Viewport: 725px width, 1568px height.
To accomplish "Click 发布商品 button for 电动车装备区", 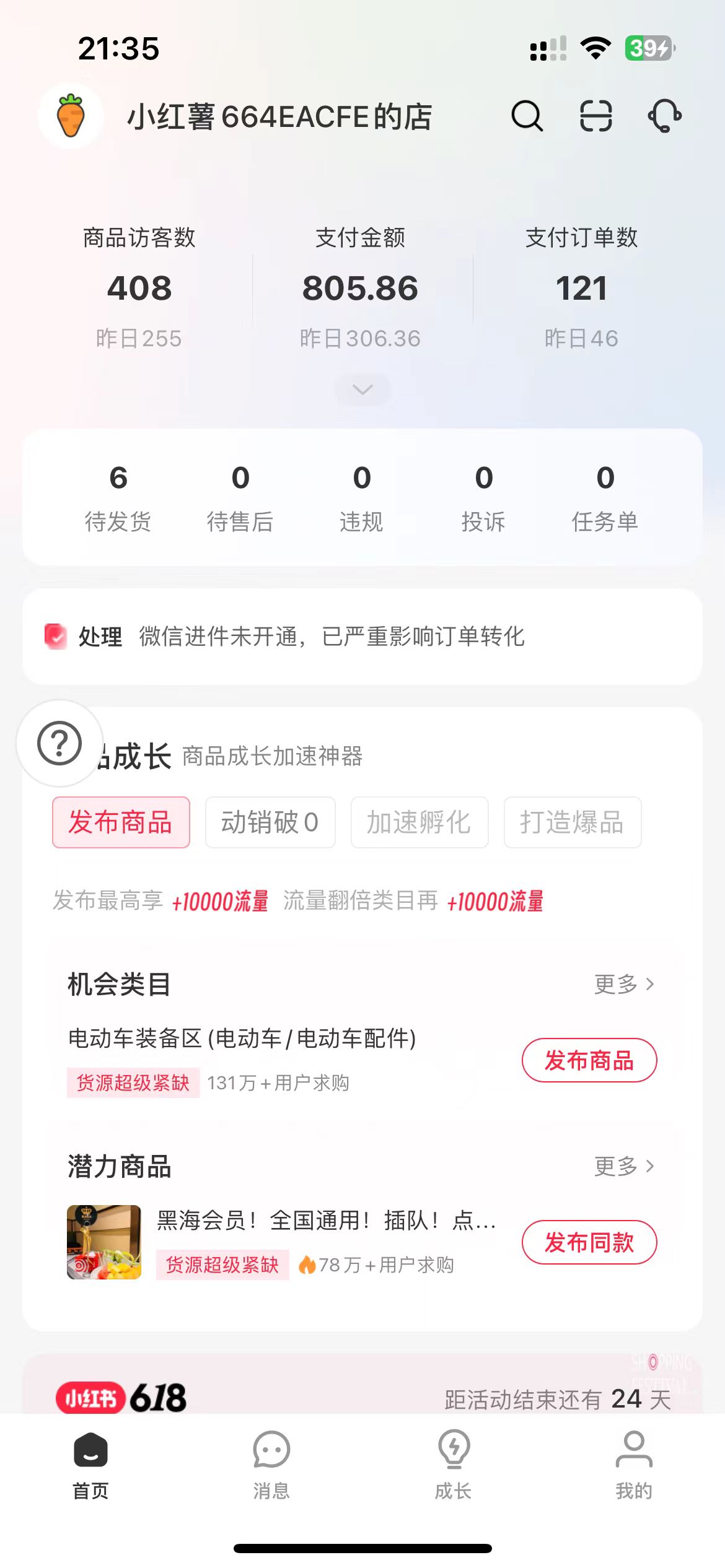I will coord(589,1060).
